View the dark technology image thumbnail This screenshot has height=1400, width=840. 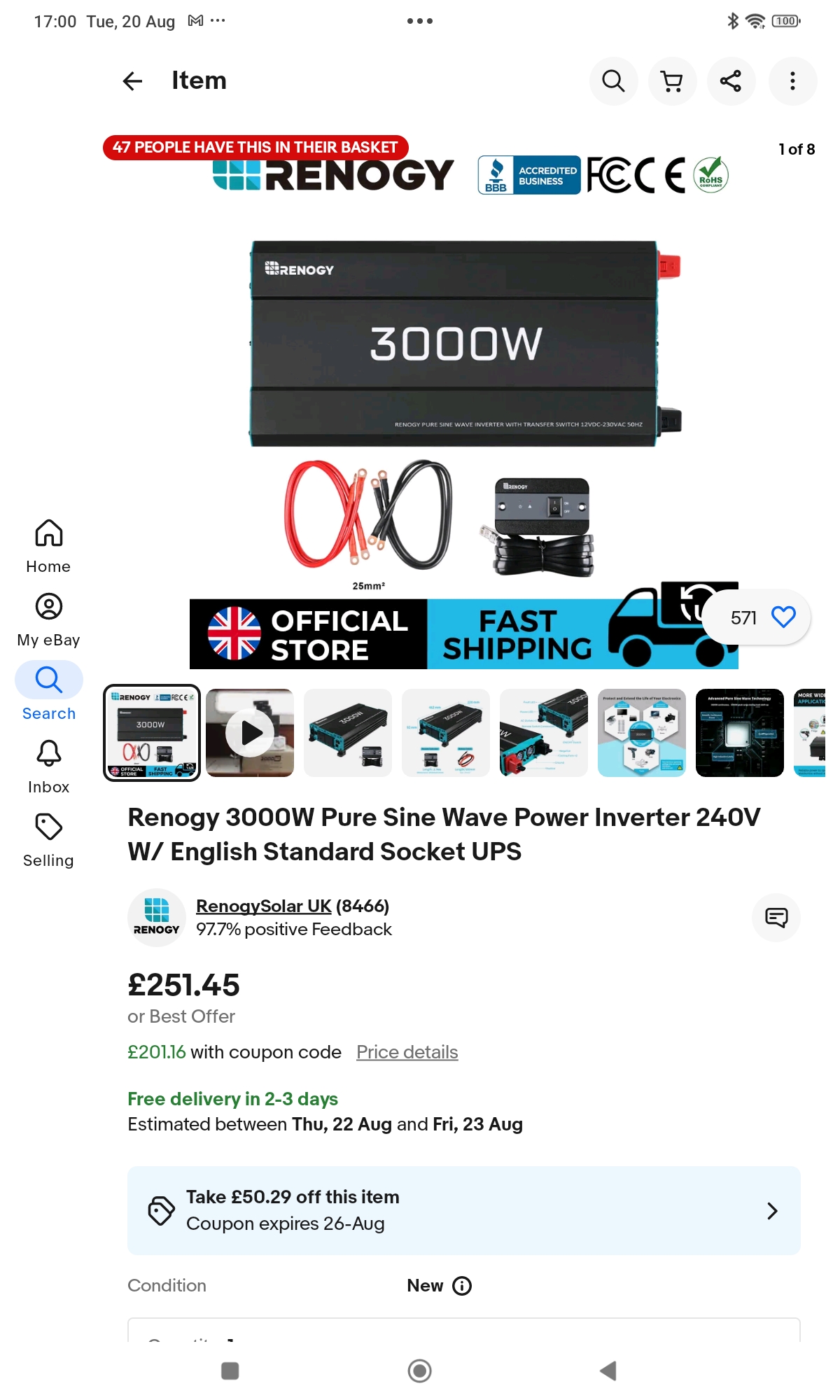[740, 733]
